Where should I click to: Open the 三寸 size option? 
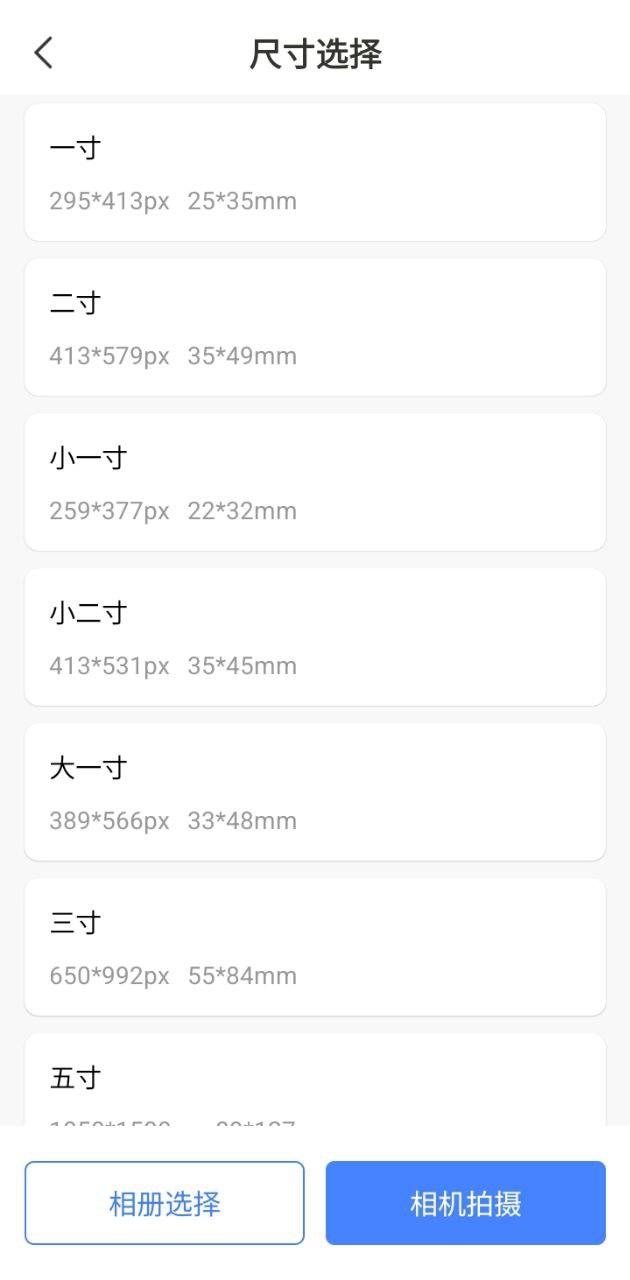pyautogui.click(x=315, y=947)
